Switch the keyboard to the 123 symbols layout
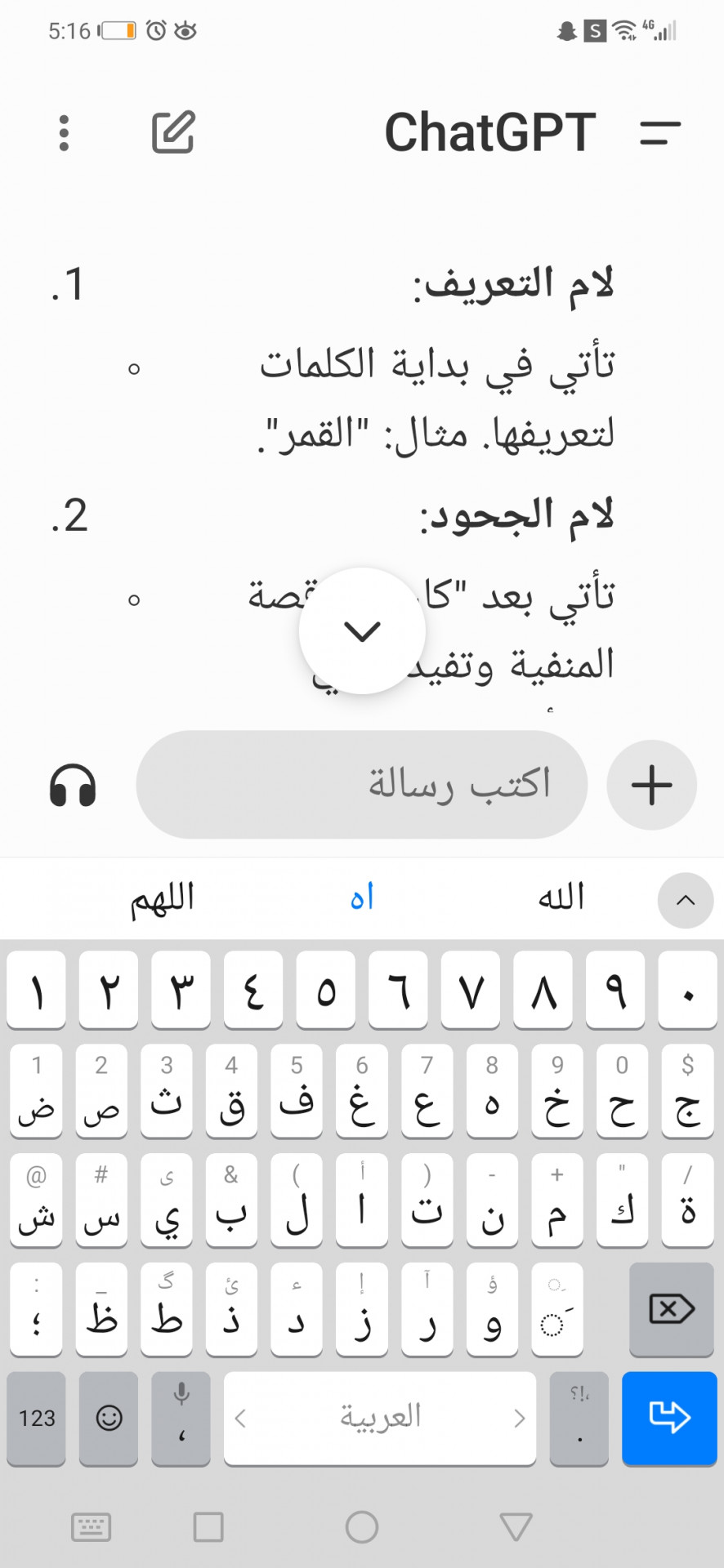This screenshot has height=1568, width=724. pyautogui.click(x=37, y=1418)
